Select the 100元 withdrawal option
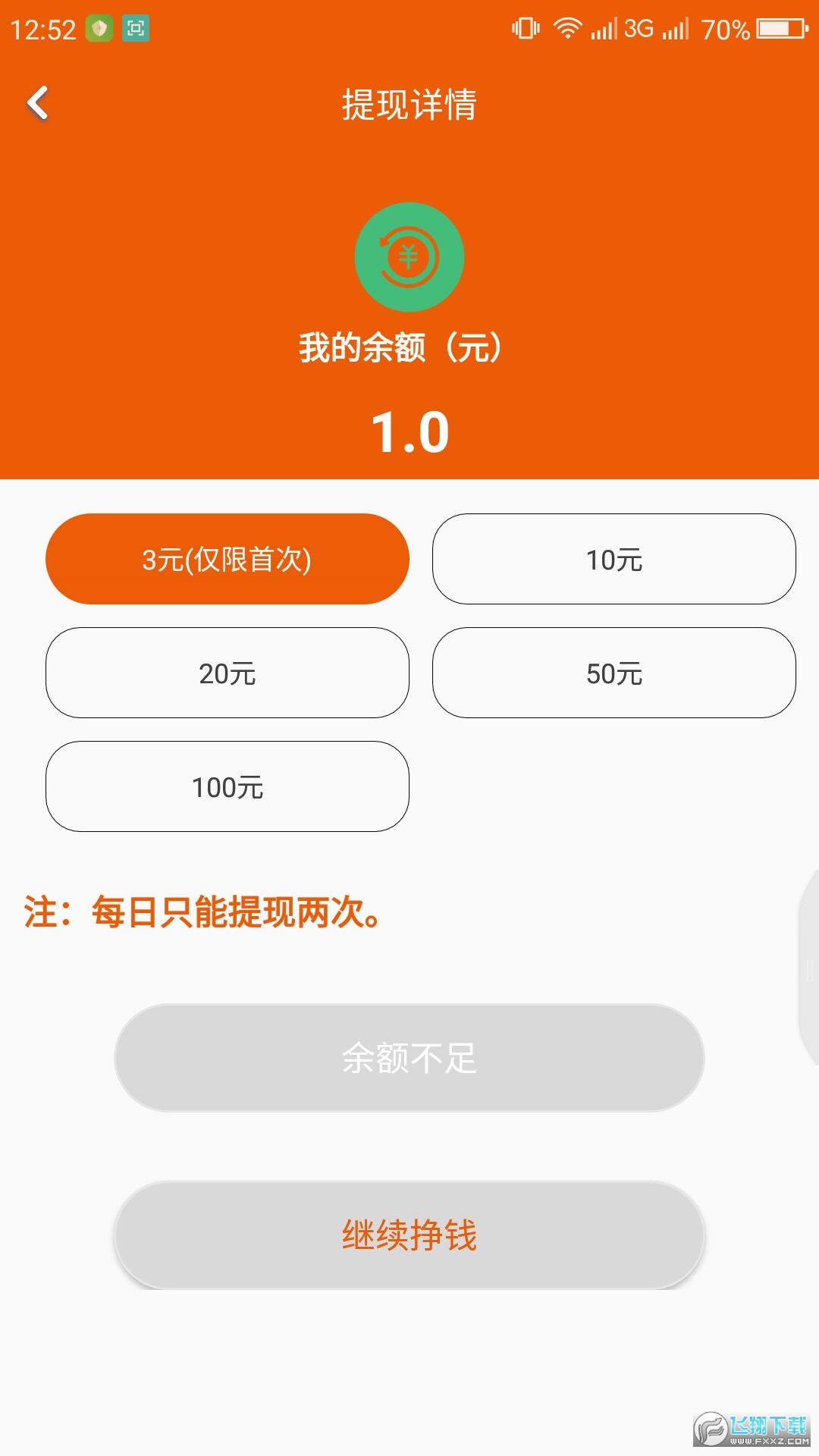The image size is (819, 1456). (x=228, y=786)
